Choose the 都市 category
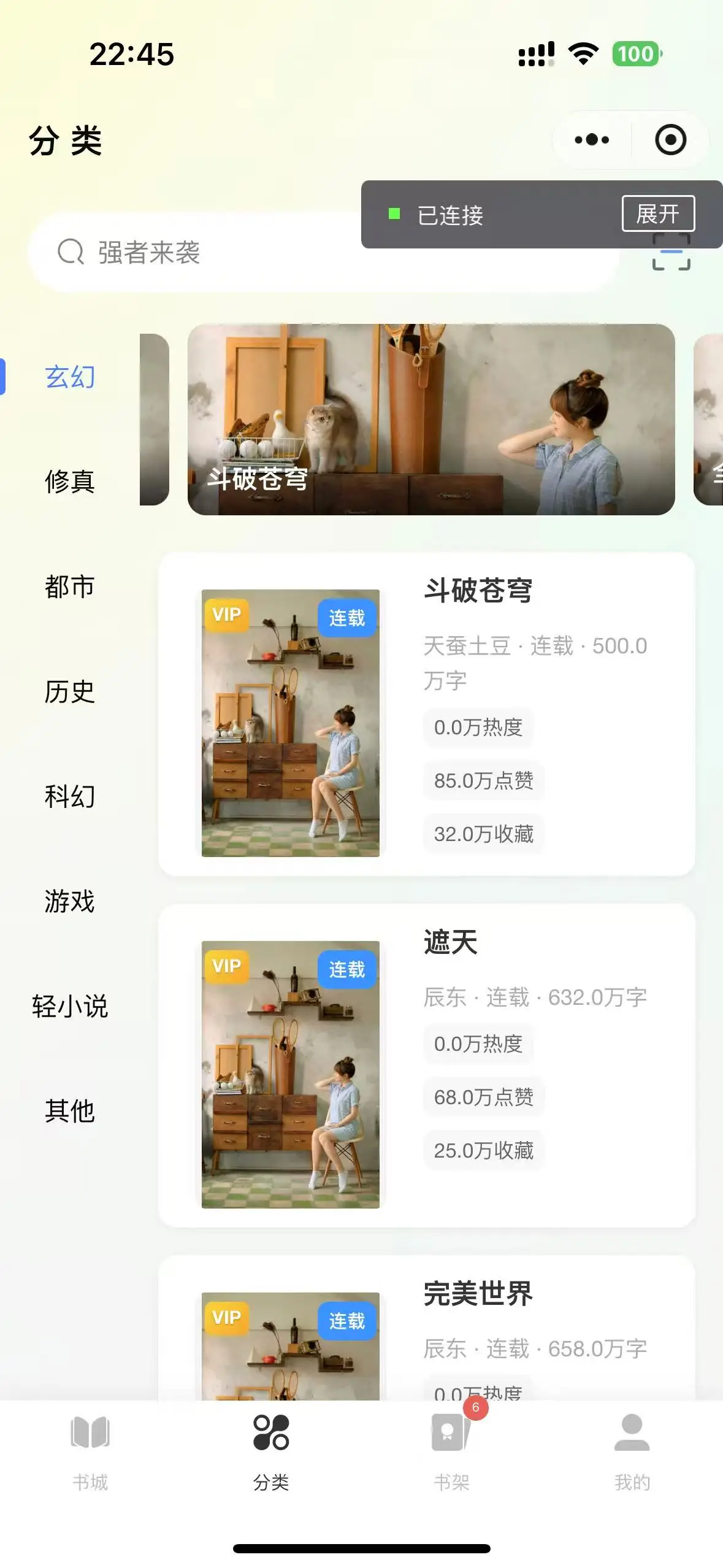The height and width of the screenshot is (1568, 723). tap(70, 586)
